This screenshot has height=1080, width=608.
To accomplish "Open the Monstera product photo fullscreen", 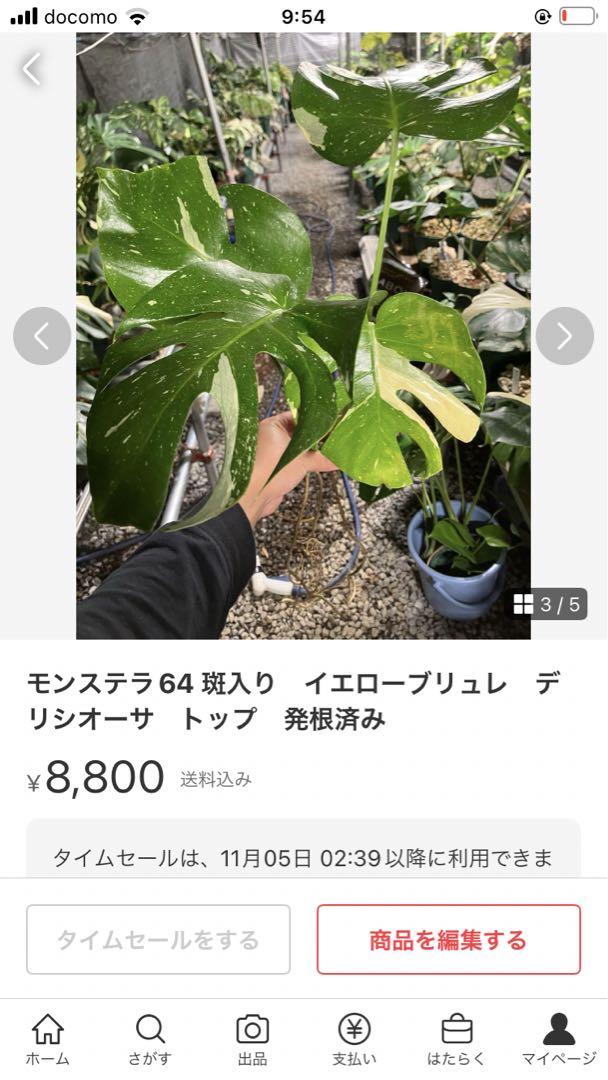I will (x=303, y=336).
